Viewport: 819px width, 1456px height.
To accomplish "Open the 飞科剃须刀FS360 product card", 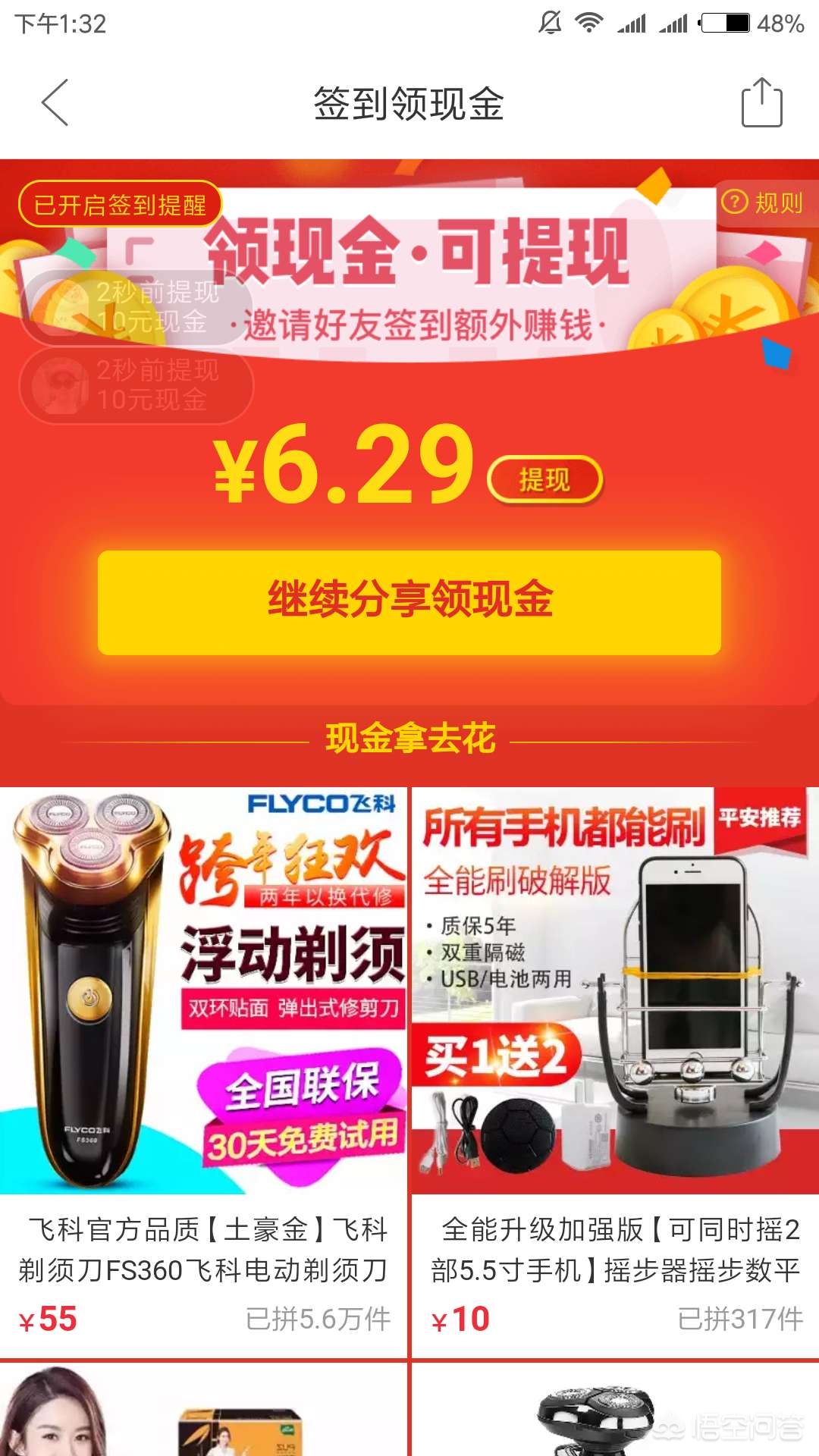I will pyautogui.click(x=203, y=1072).
